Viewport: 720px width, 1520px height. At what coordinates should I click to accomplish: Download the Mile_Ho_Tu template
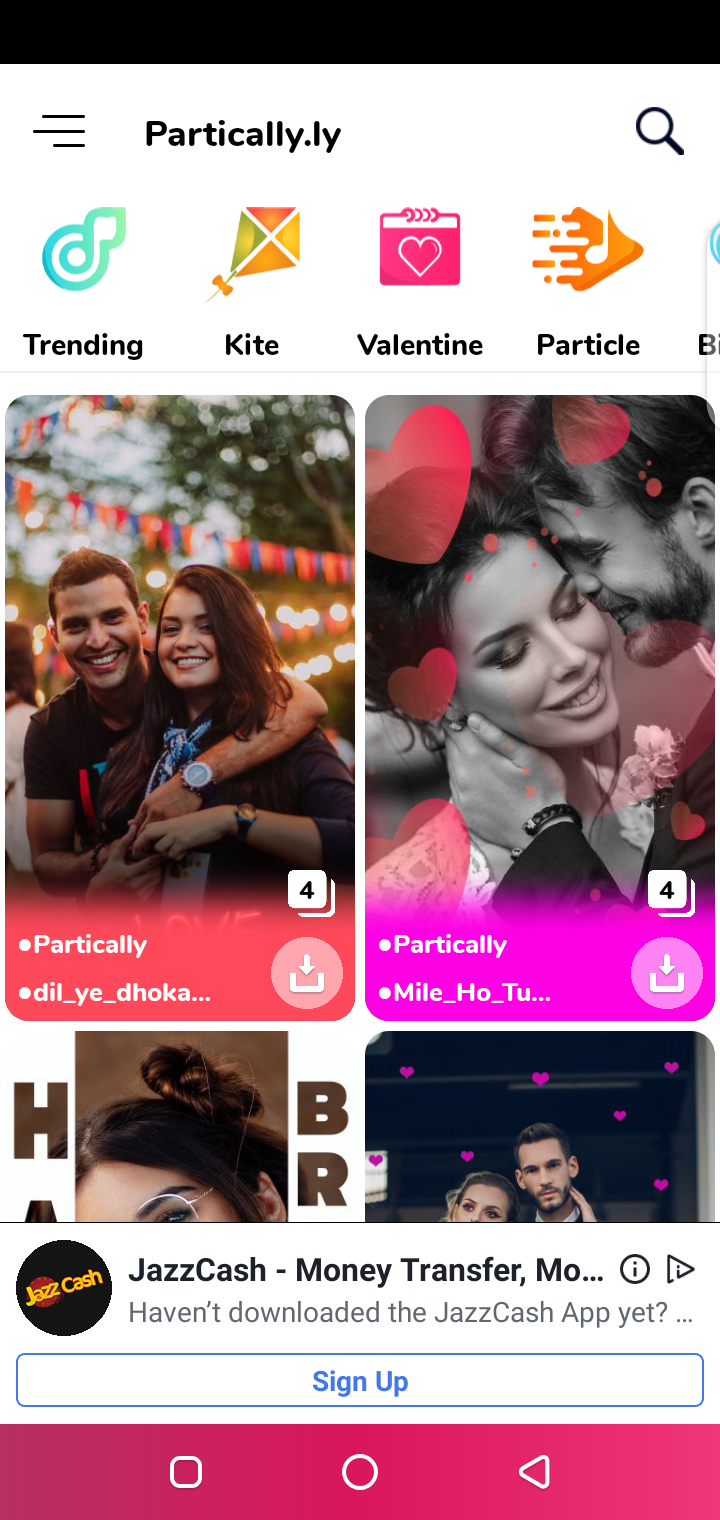pos(667,972)
